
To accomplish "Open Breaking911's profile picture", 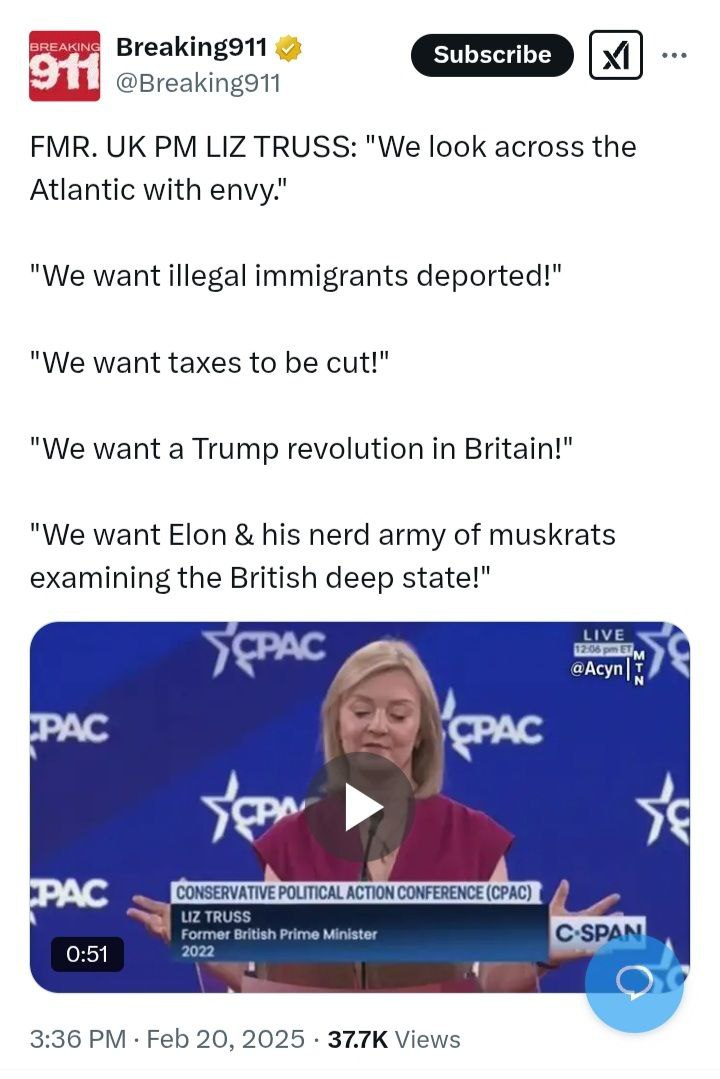I will (64, 66).
